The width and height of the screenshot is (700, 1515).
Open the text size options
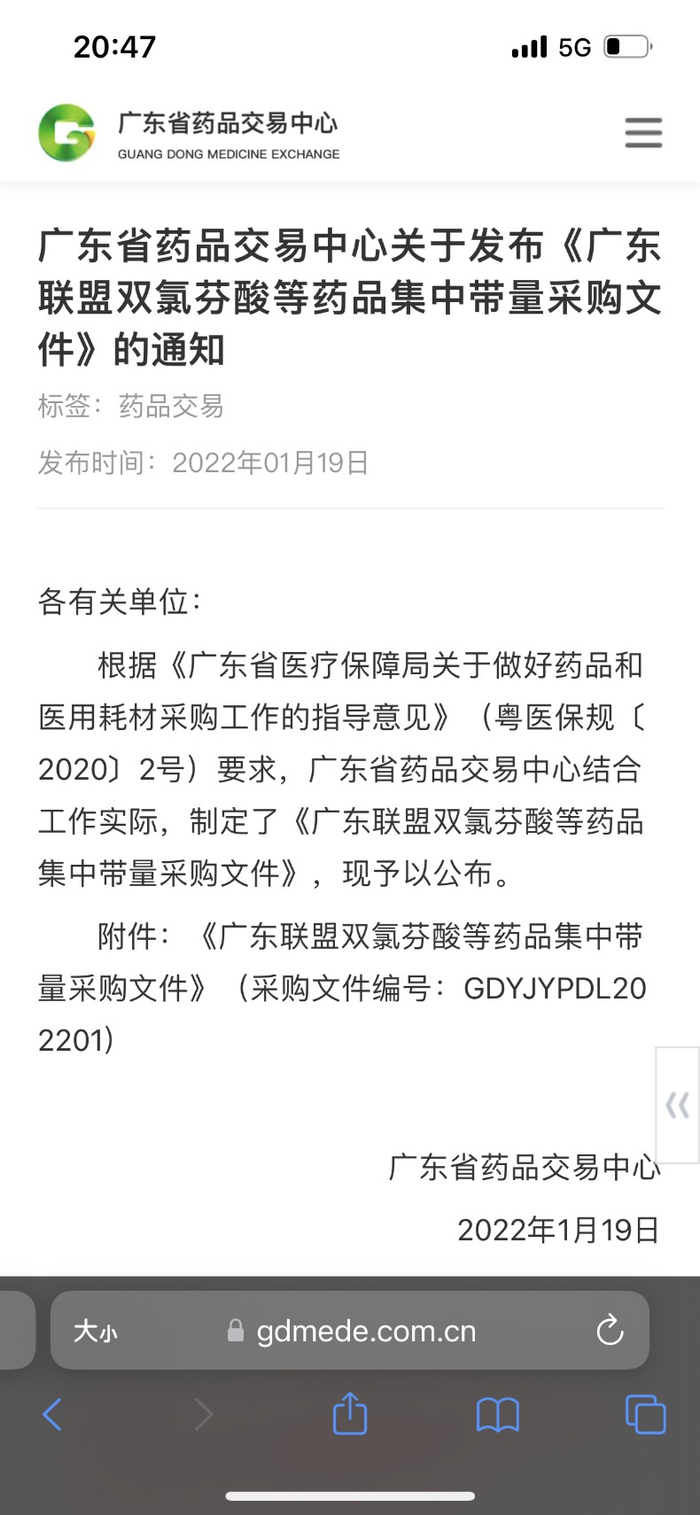(x=95, y=1331)
